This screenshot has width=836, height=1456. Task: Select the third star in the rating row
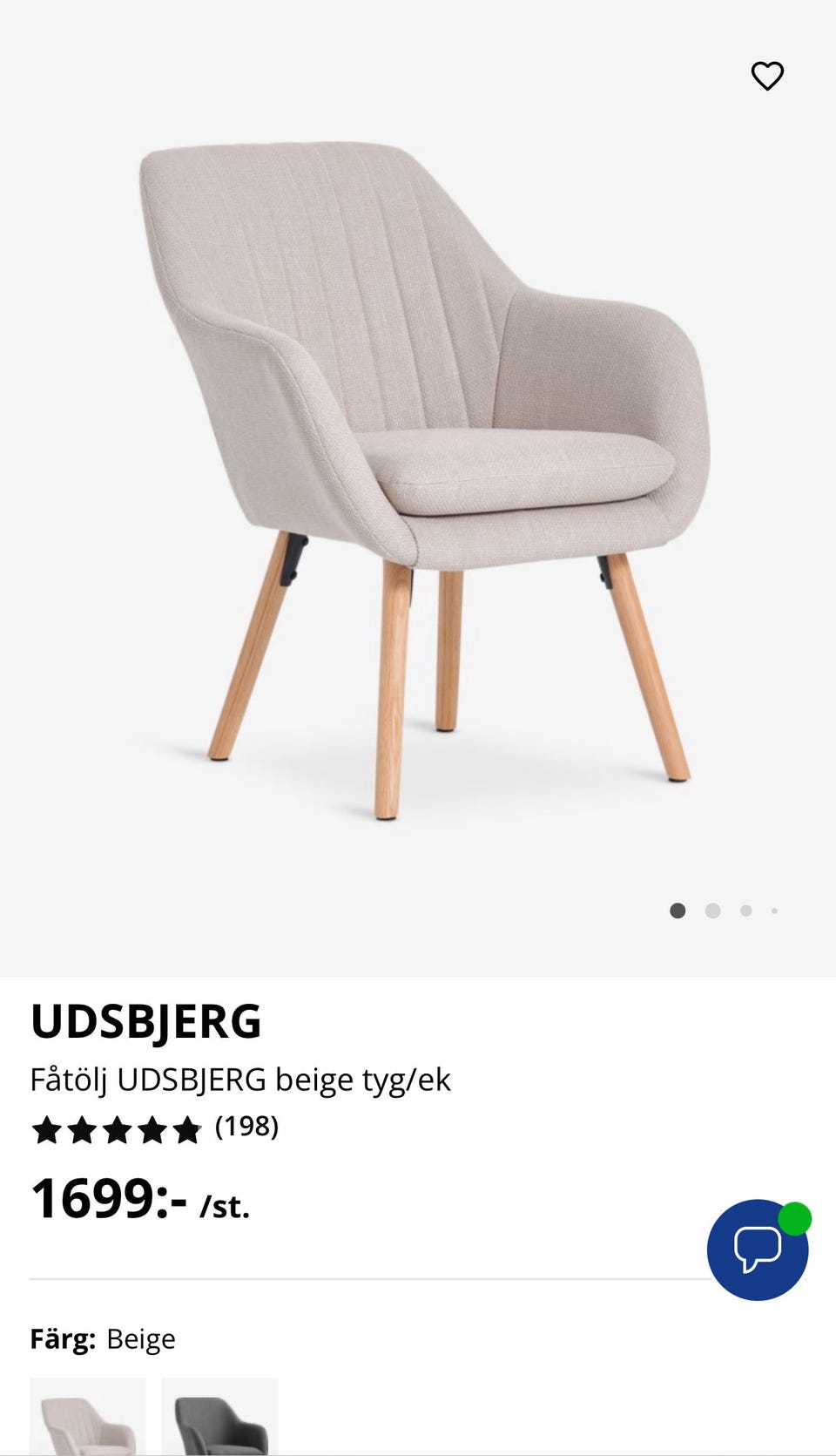tap(114, 1127)
